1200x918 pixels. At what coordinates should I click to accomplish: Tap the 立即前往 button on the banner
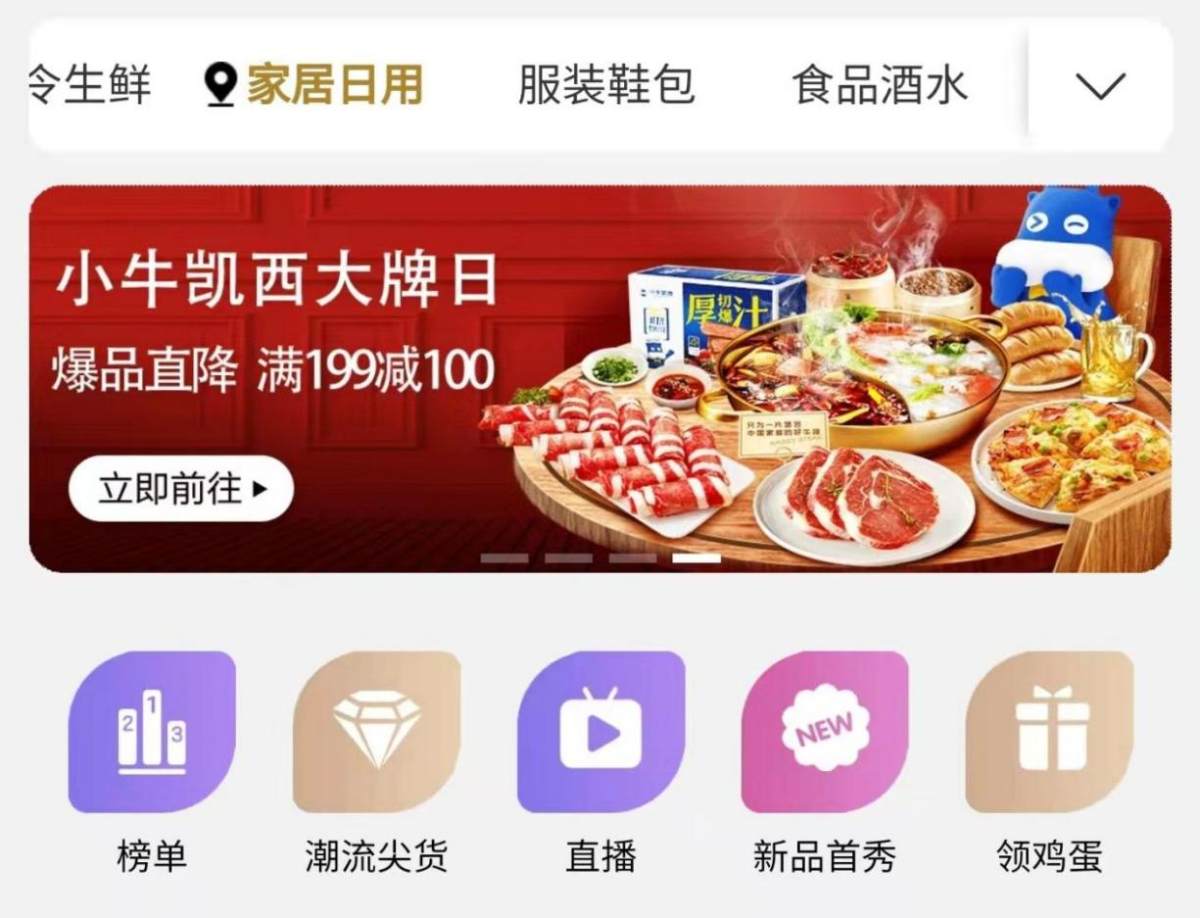[x=181, y=489]
